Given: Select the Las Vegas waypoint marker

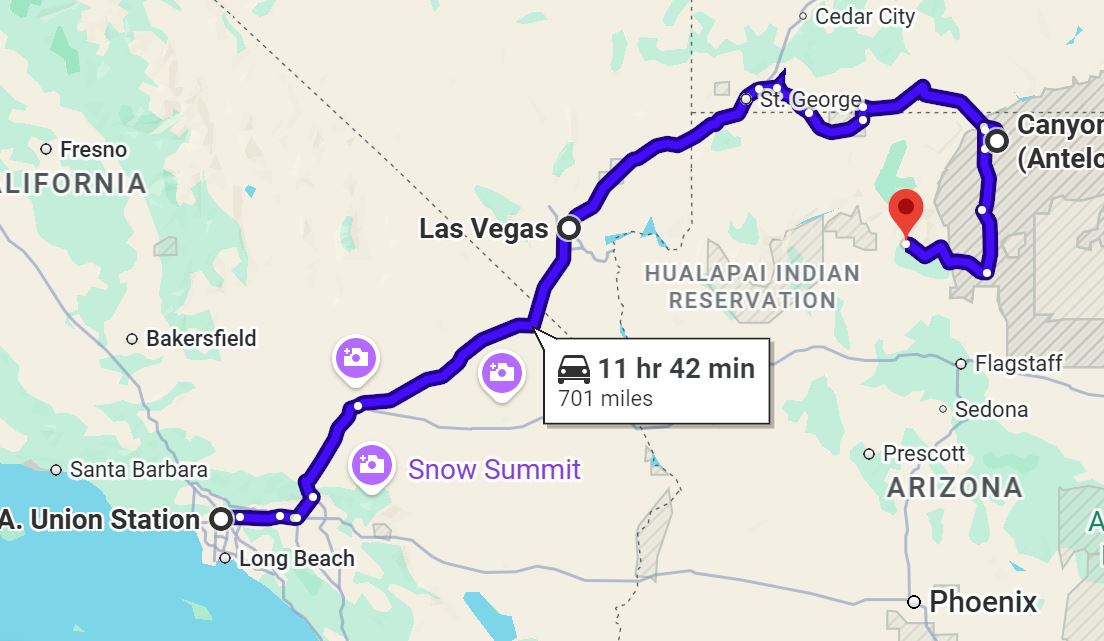Looking at the screenshot, I should click(569, 228).
